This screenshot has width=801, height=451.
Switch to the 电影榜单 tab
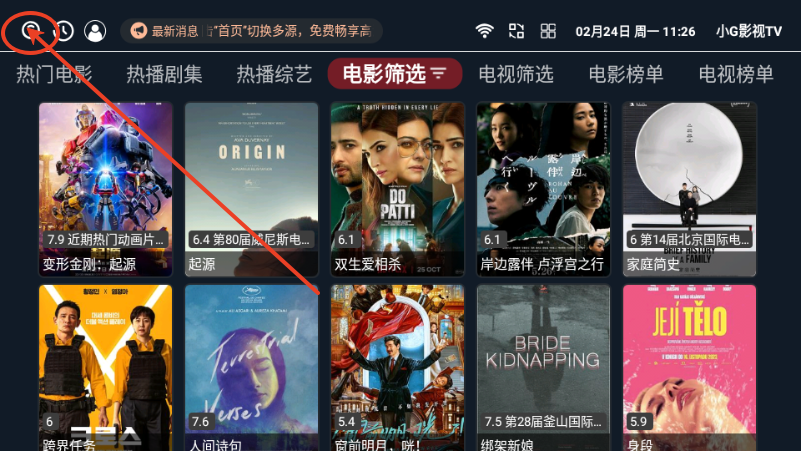click(x=626, y=74)
